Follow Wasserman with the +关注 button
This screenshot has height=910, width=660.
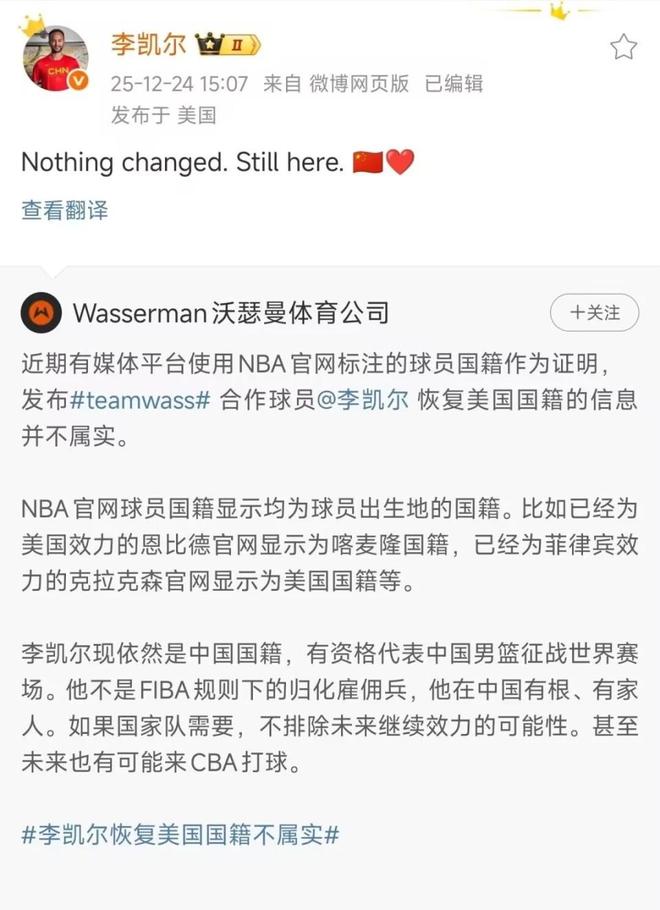(x=595, y=313)
